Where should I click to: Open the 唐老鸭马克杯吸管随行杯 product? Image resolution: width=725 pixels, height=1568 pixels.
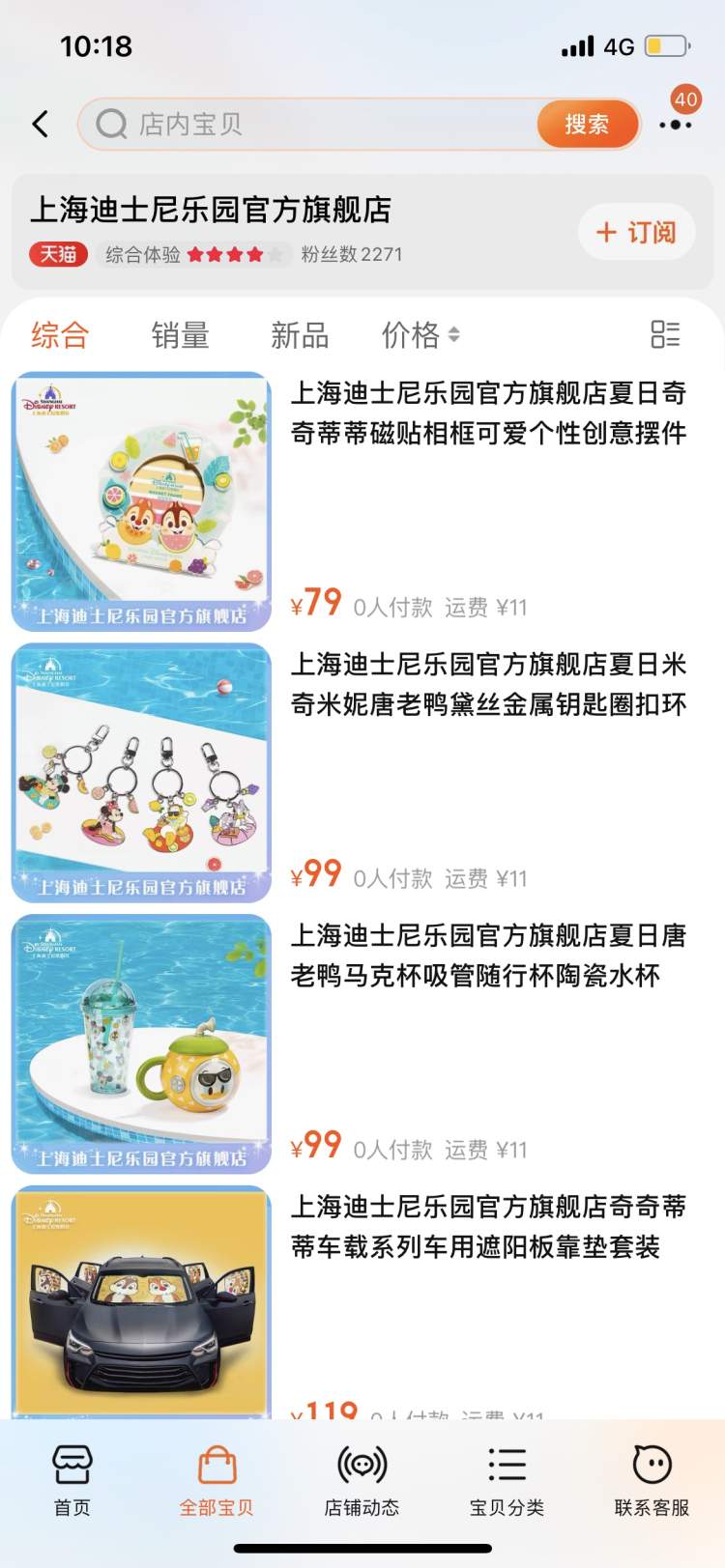pyautogui.click(x=488, y=955)
